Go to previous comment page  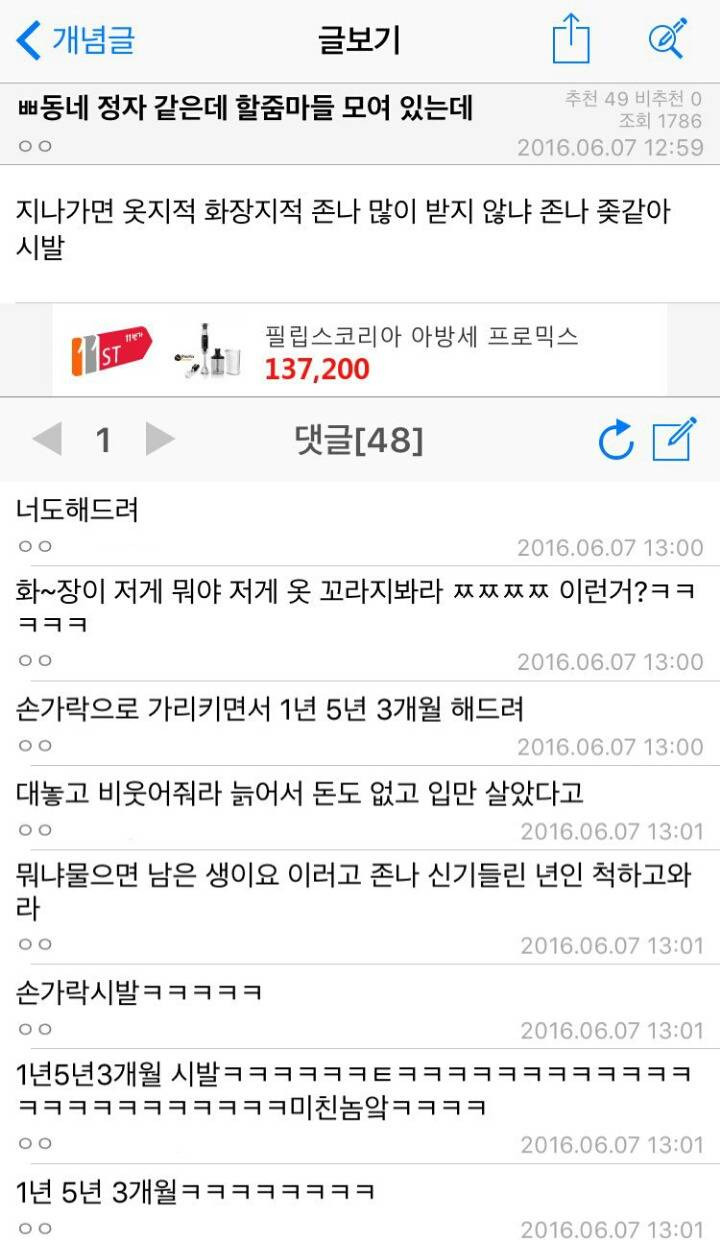pos(47,439)
